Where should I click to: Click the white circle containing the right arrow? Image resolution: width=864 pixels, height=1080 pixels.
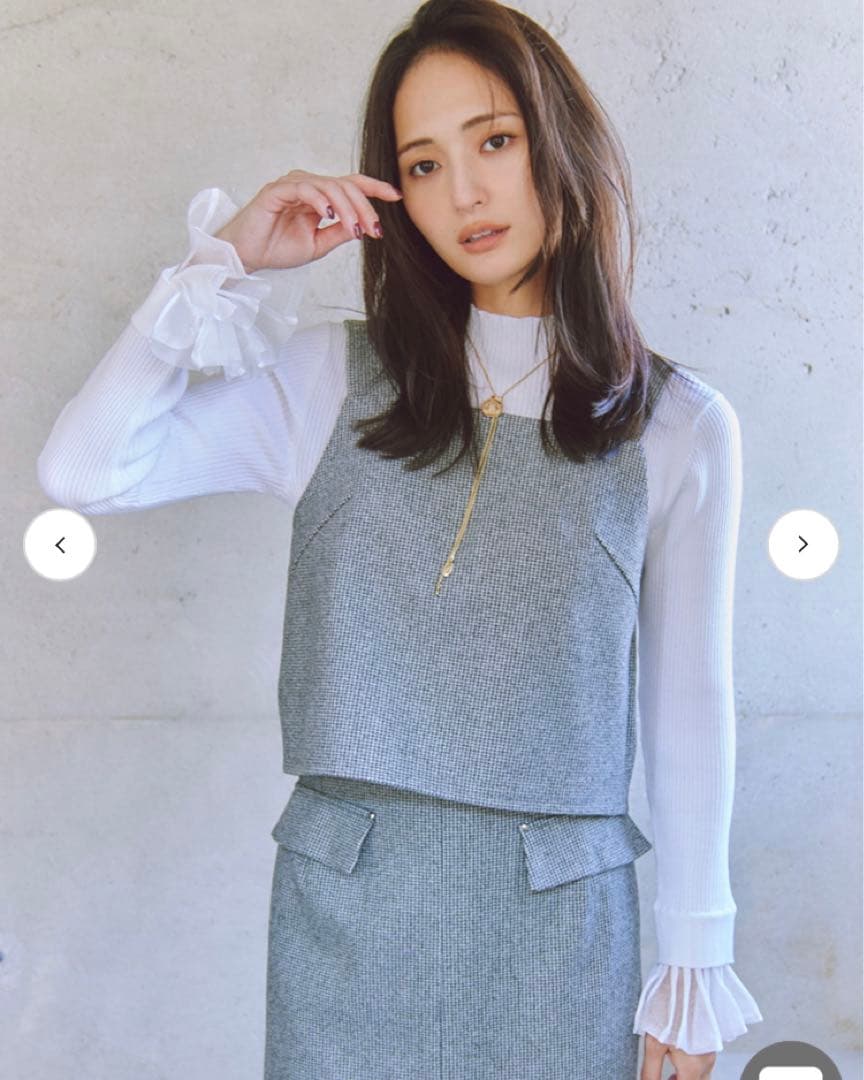pyautogui.click(x=801, y=543)
